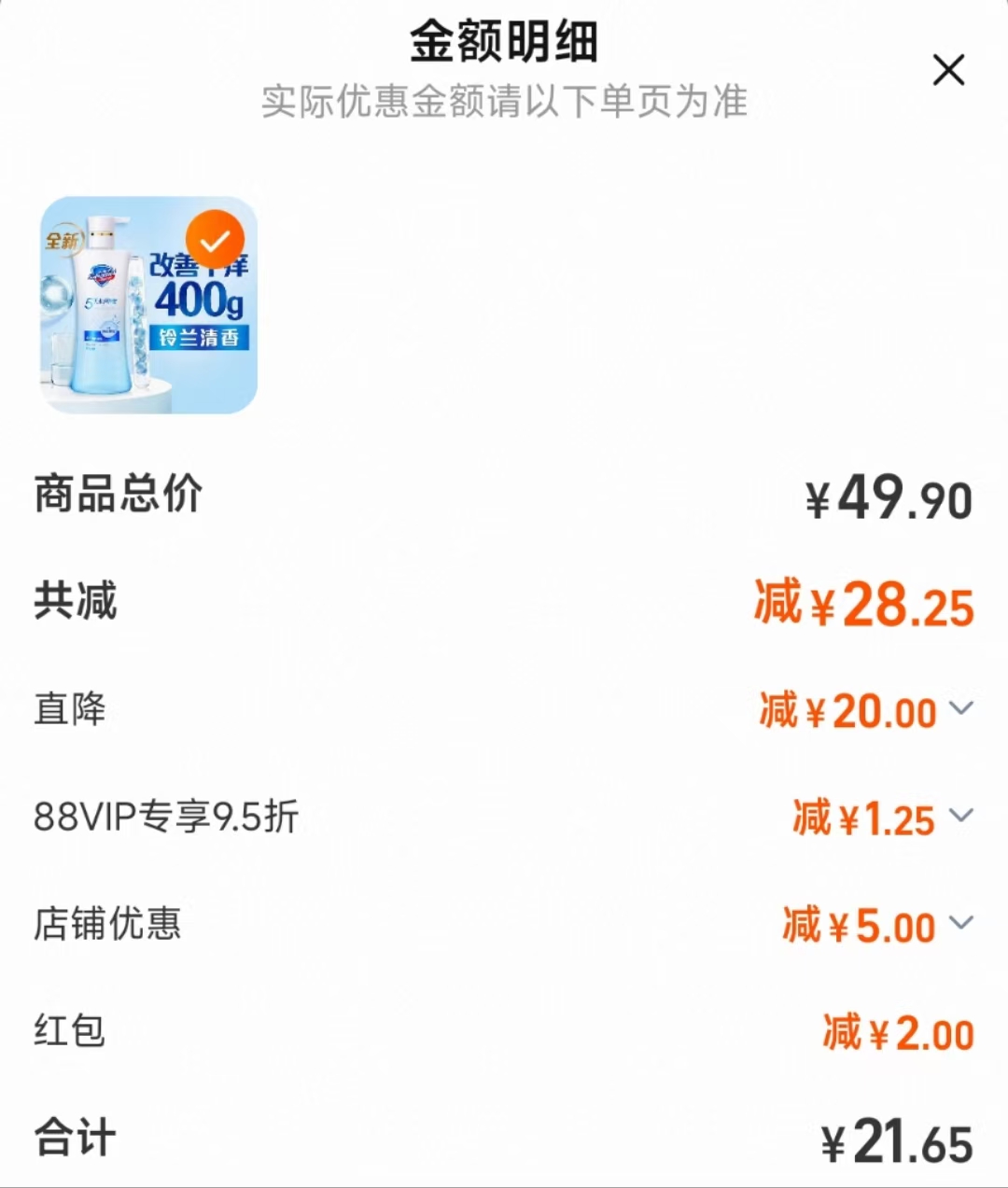1008x1188 pixels.
Task: Click the 金额明细 popup title
Action: [504, 42]
